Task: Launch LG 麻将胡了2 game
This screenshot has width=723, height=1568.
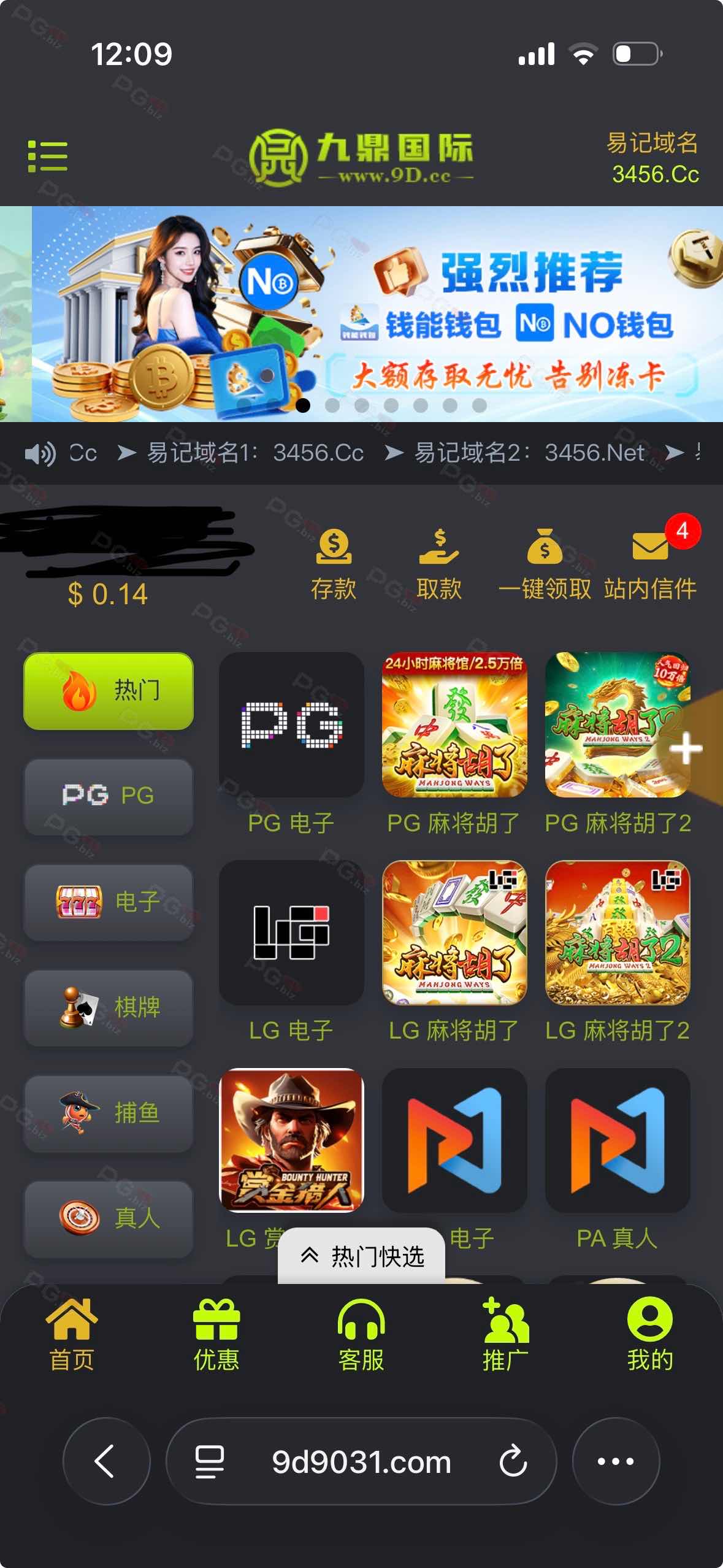Action: point(618,932)
